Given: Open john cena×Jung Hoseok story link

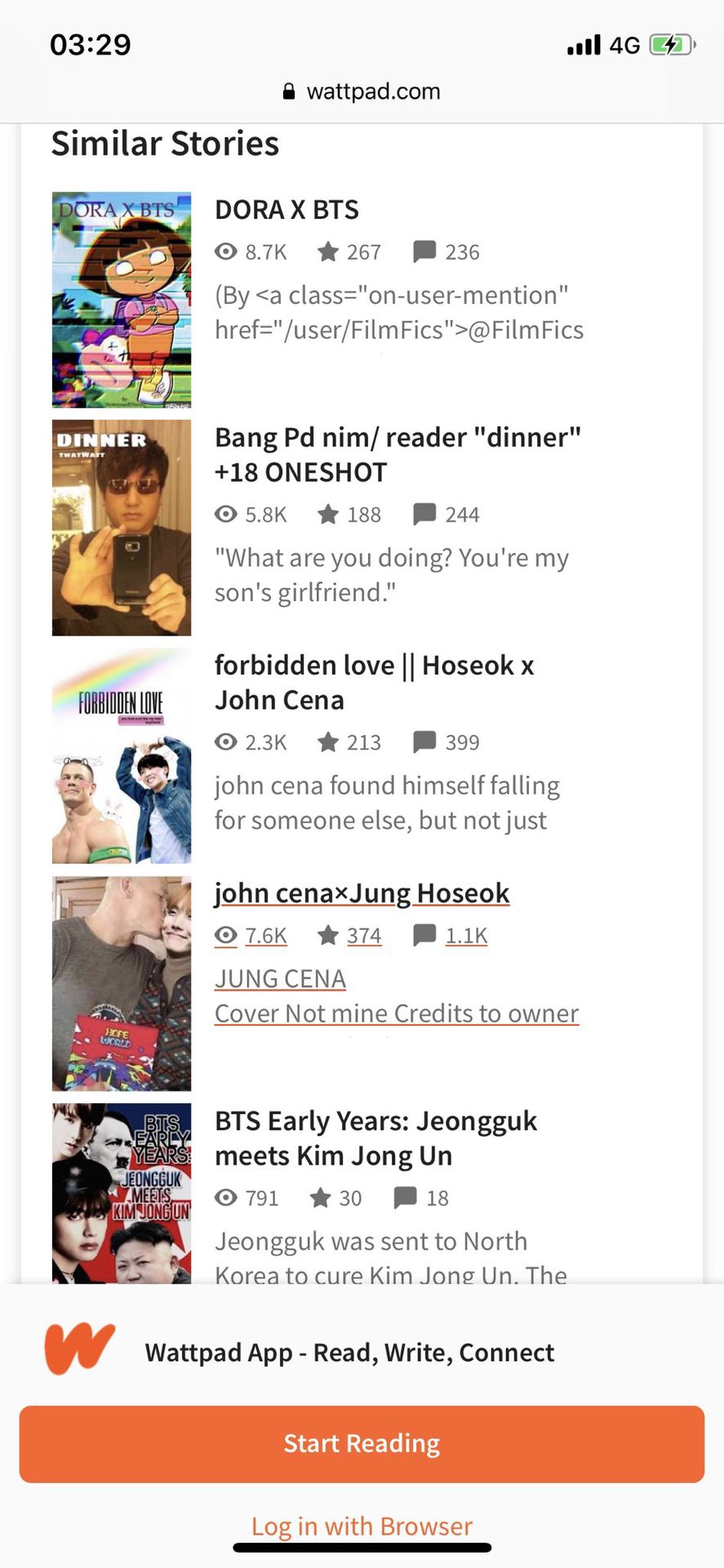Looking at the screenshot, I should click(362, 893).
